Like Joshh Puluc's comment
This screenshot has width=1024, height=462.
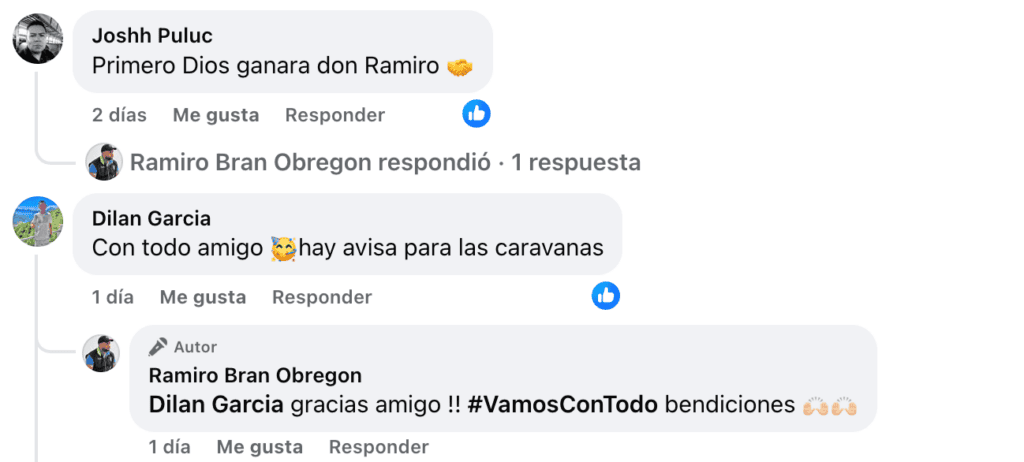pos(216,116)
